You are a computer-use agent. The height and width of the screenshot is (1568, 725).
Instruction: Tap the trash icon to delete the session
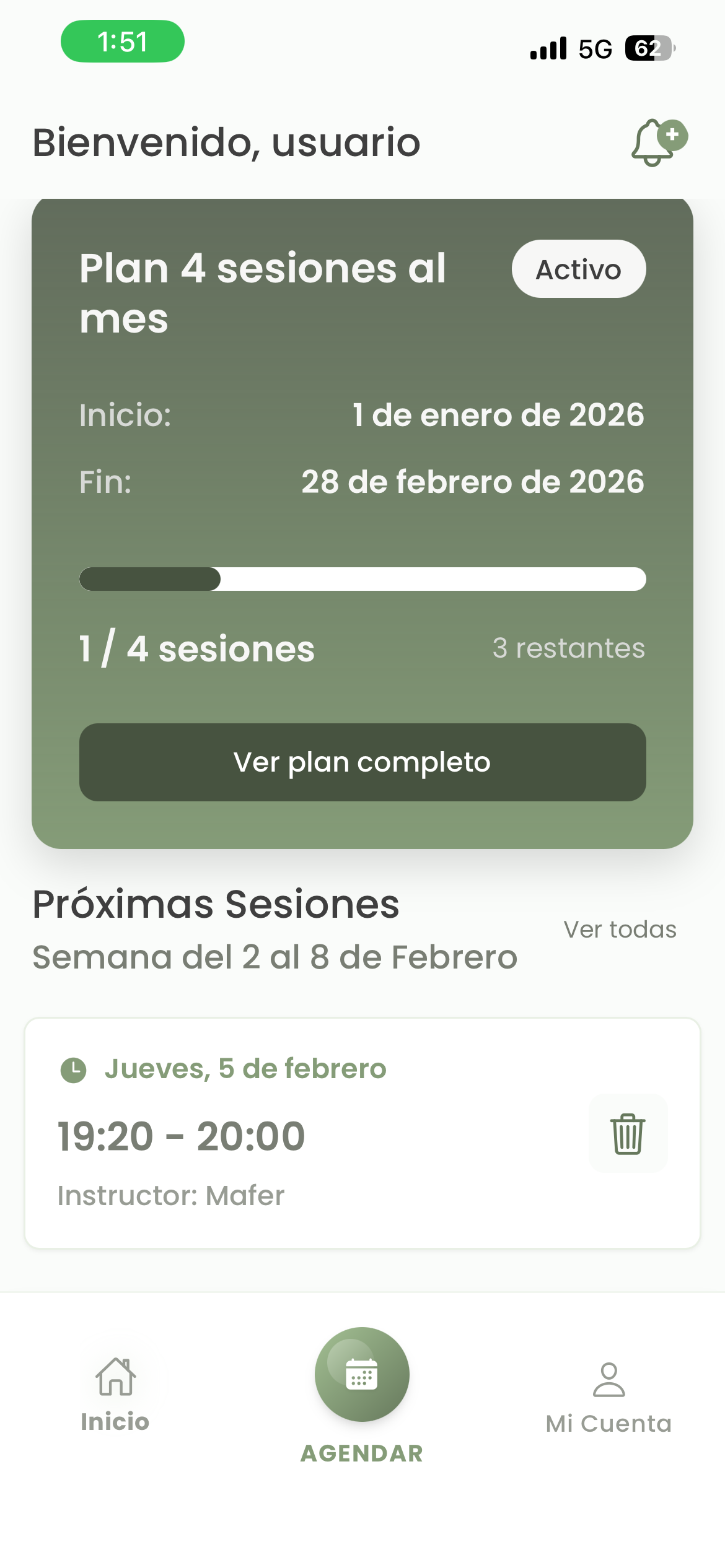click(x=628, y=1133)
